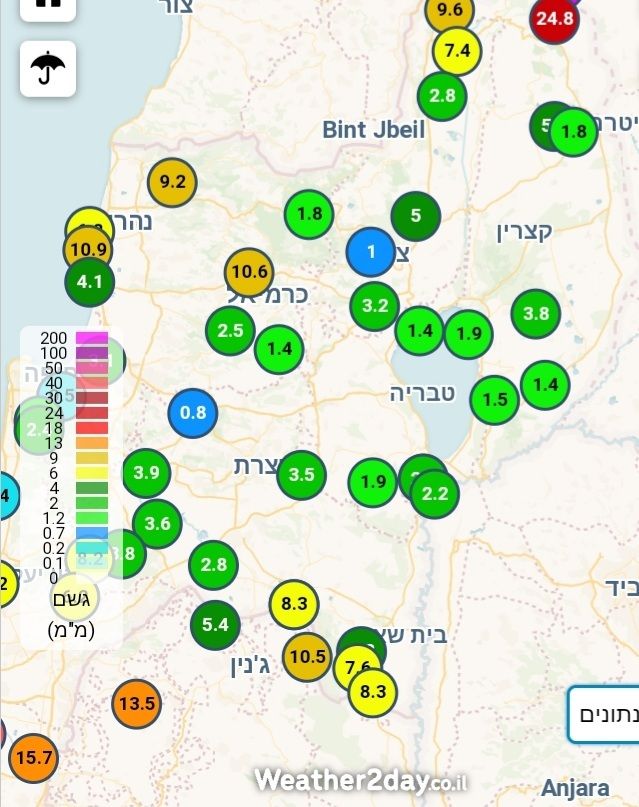Tap the umbrella rain layer button

click(x=48, y=69)
